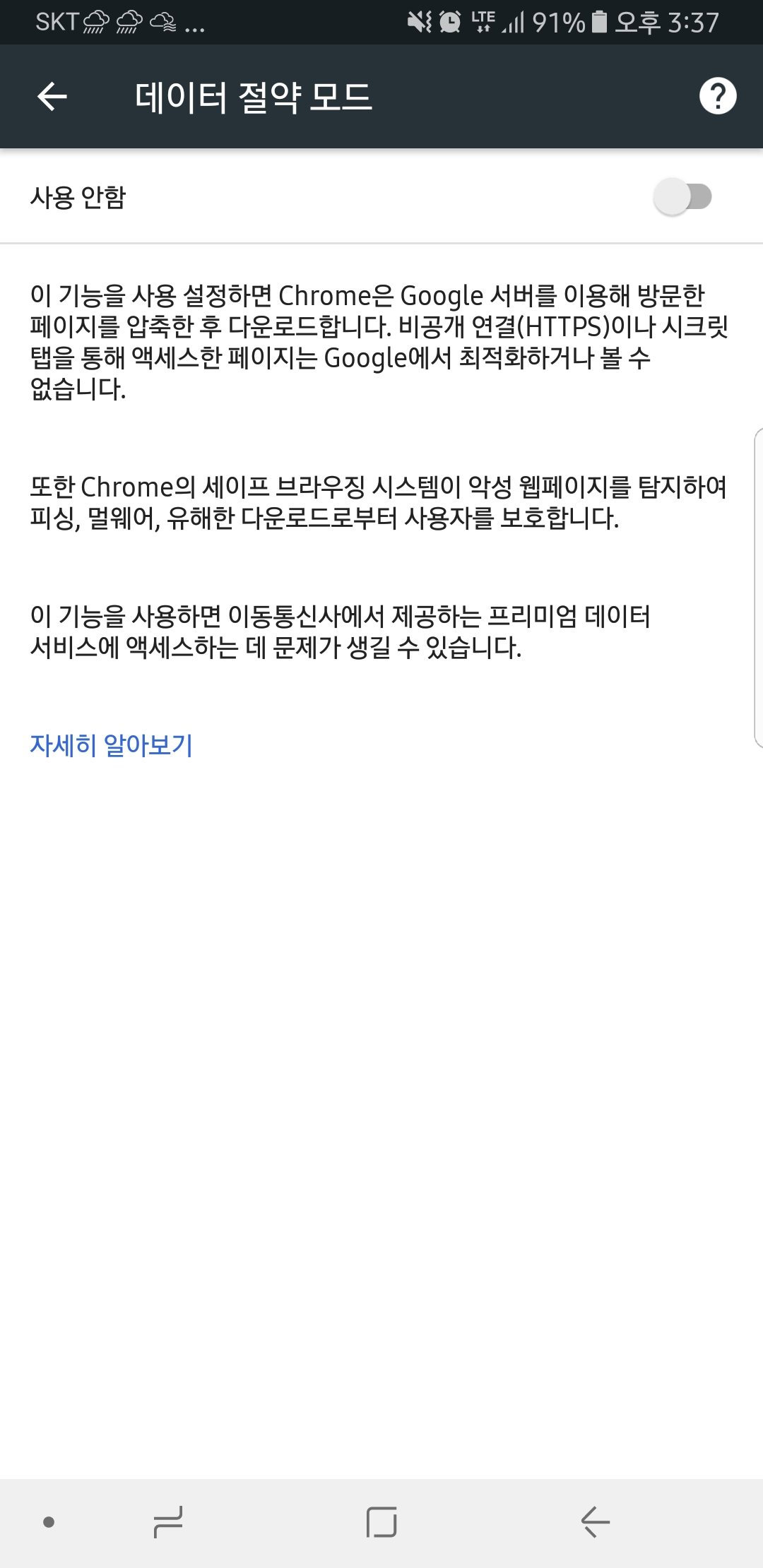
Task: Tap the home button in navigation bar
Action: click(x=381, y=1521)
